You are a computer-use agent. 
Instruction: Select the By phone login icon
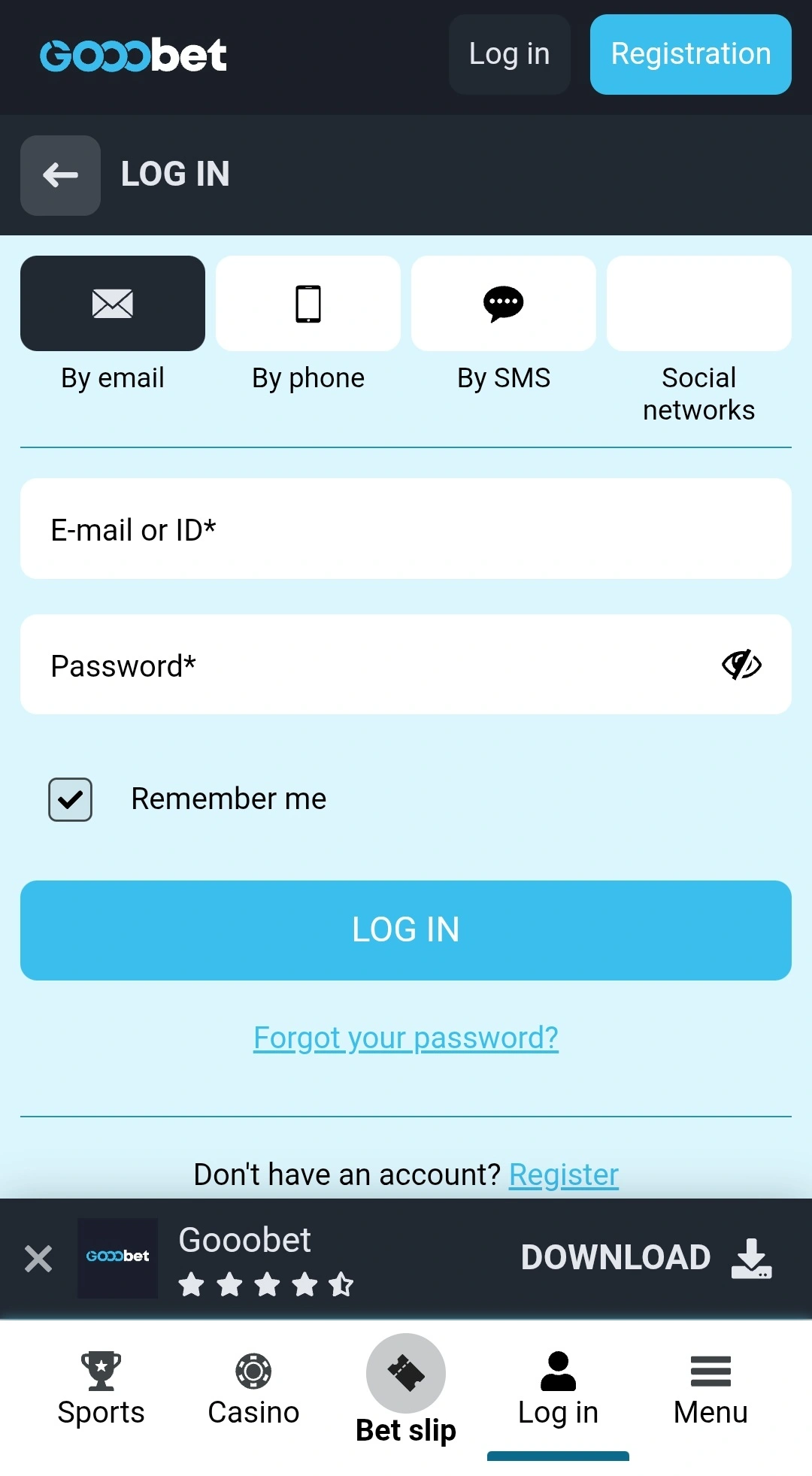coord(308,303)
